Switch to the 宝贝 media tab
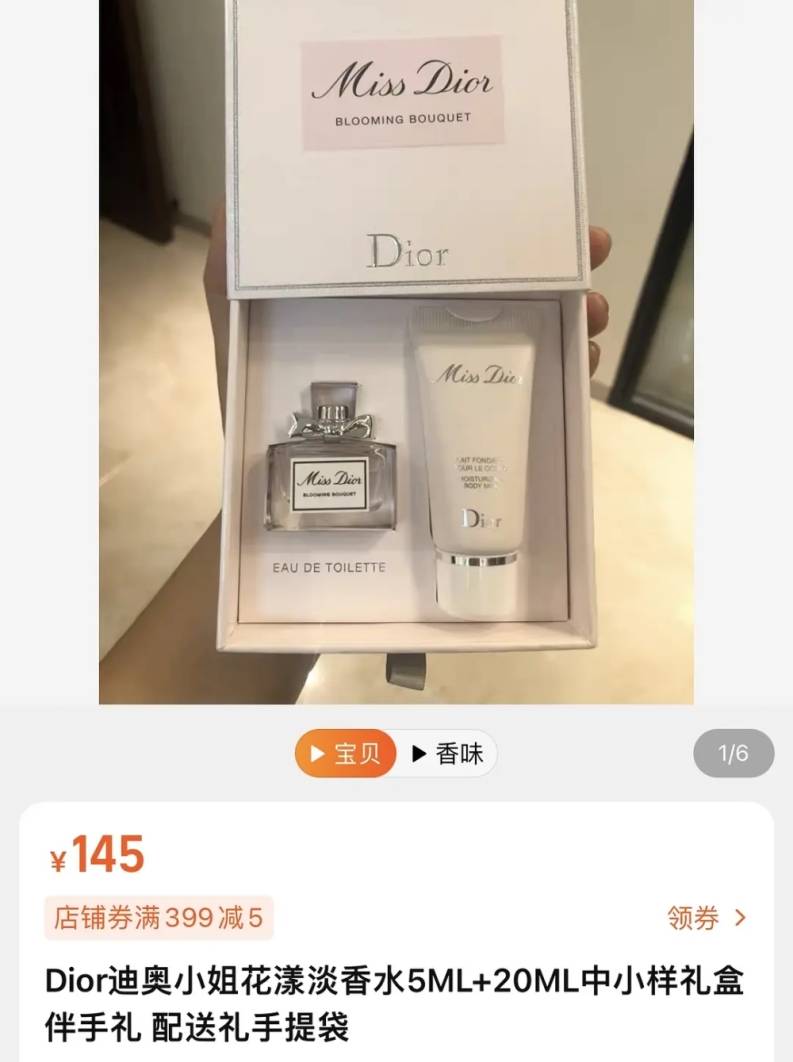The height and width of the screenshot is (1062, 793). click(x=346, y=754)
